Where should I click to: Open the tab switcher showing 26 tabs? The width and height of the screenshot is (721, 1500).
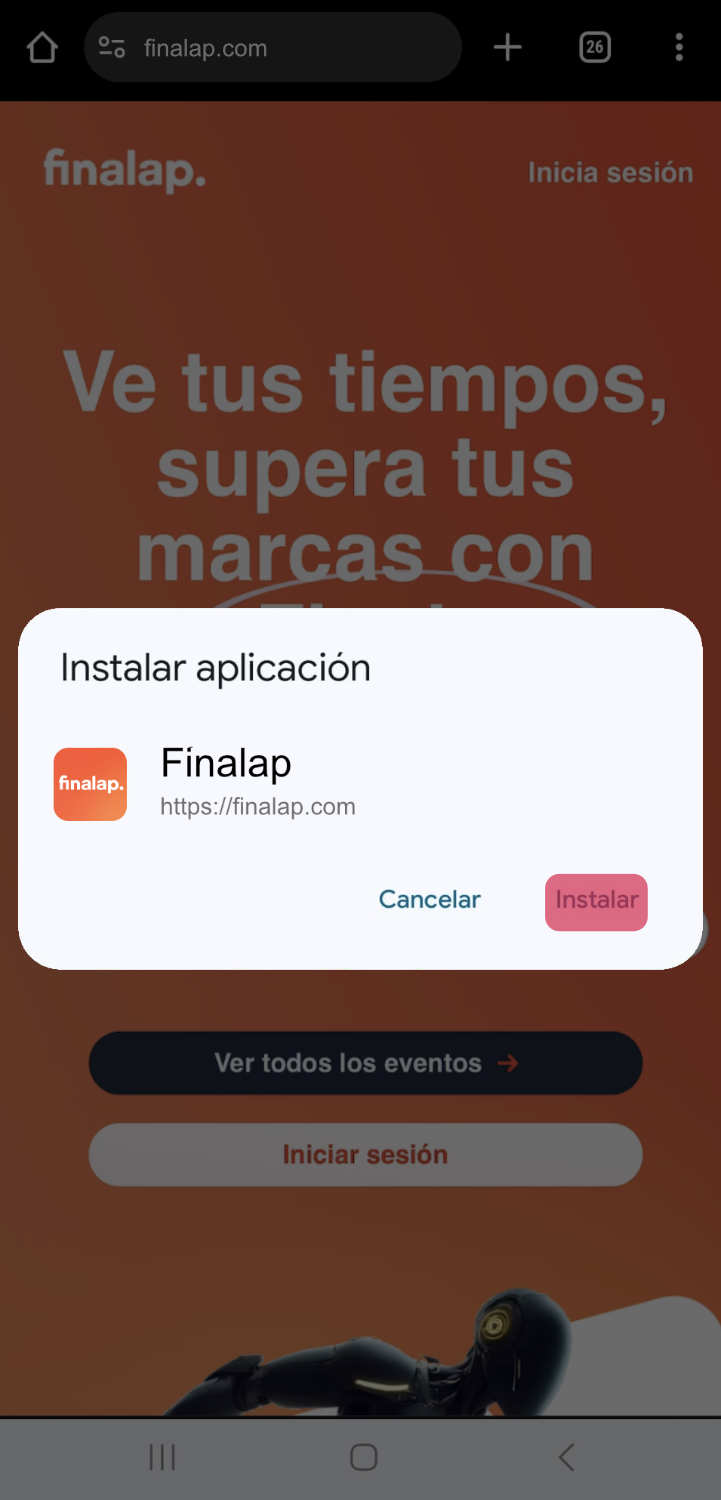click(x=594, y=47)
